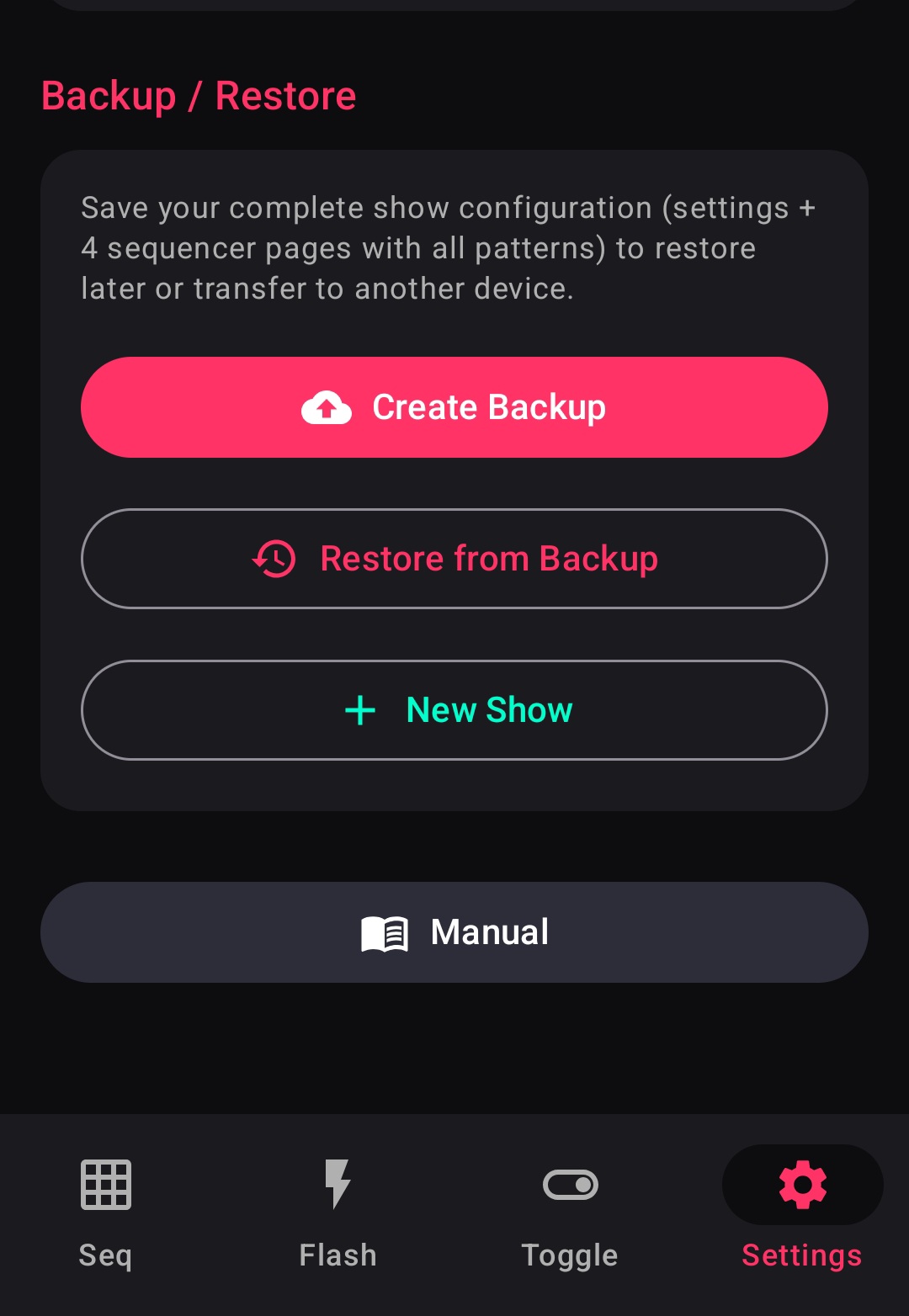Tap the Flash lightning bolt icon

[337, 1186]
